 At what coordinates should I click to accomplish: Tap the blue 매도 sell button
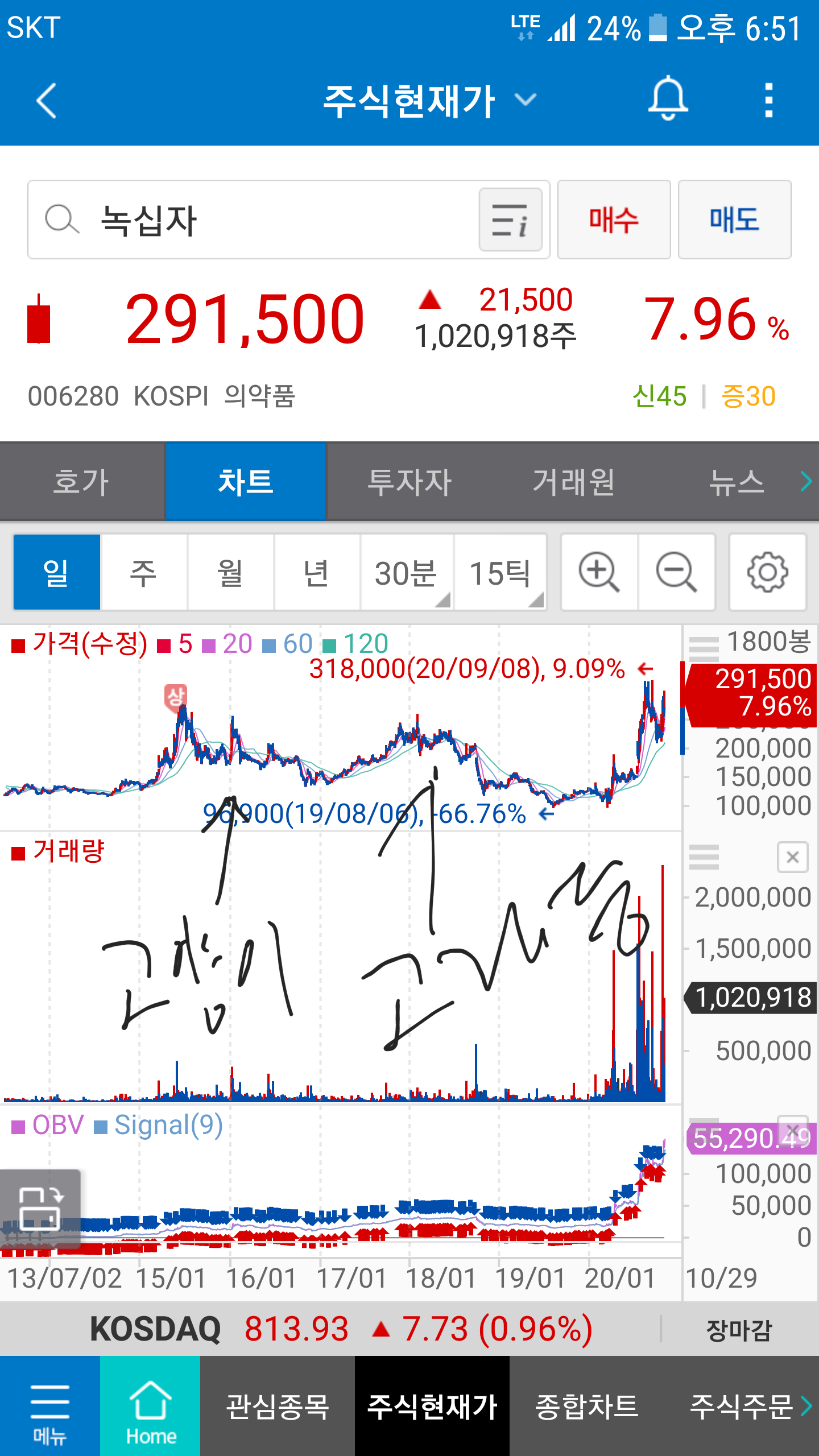734,220
